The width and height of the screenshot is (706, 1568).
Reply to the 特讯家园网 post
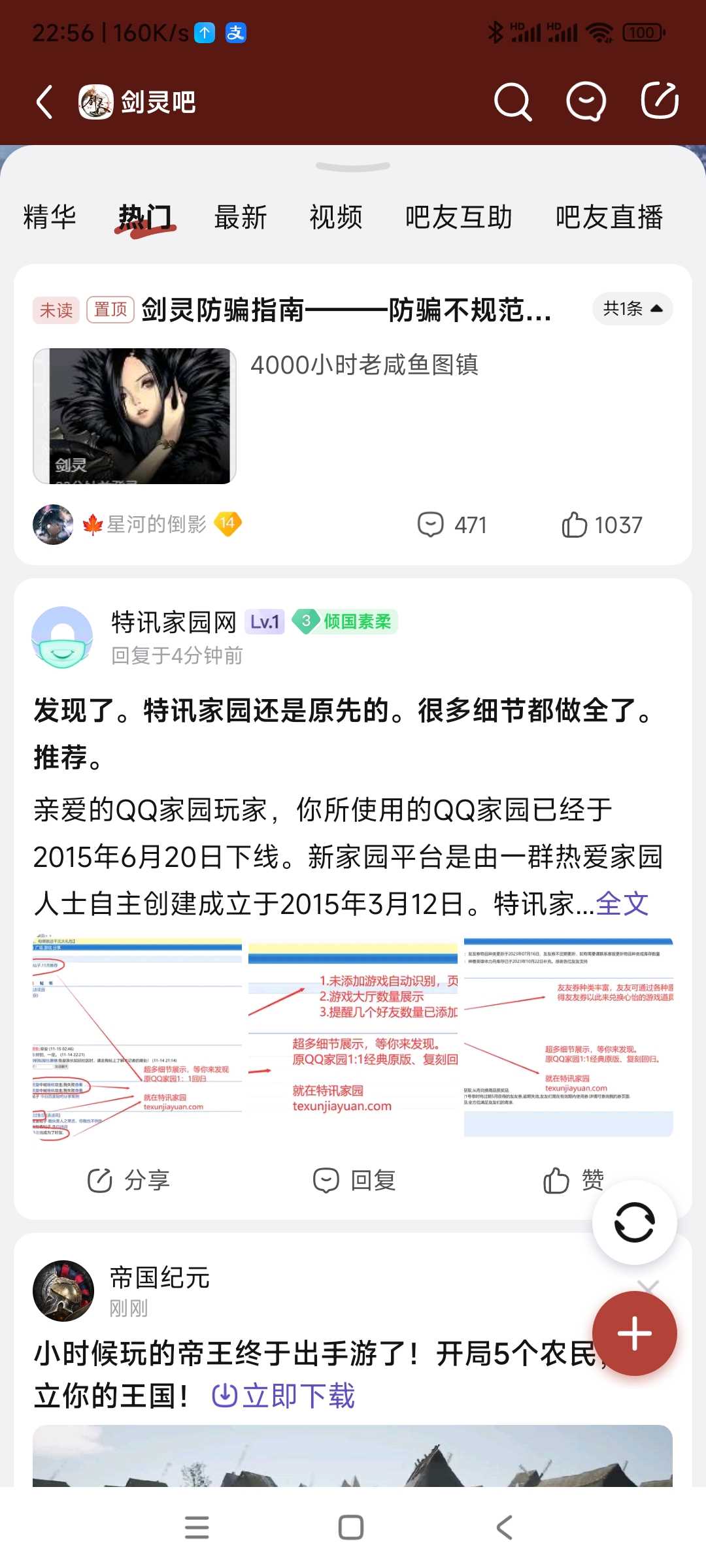click(x=354, y=1180)
